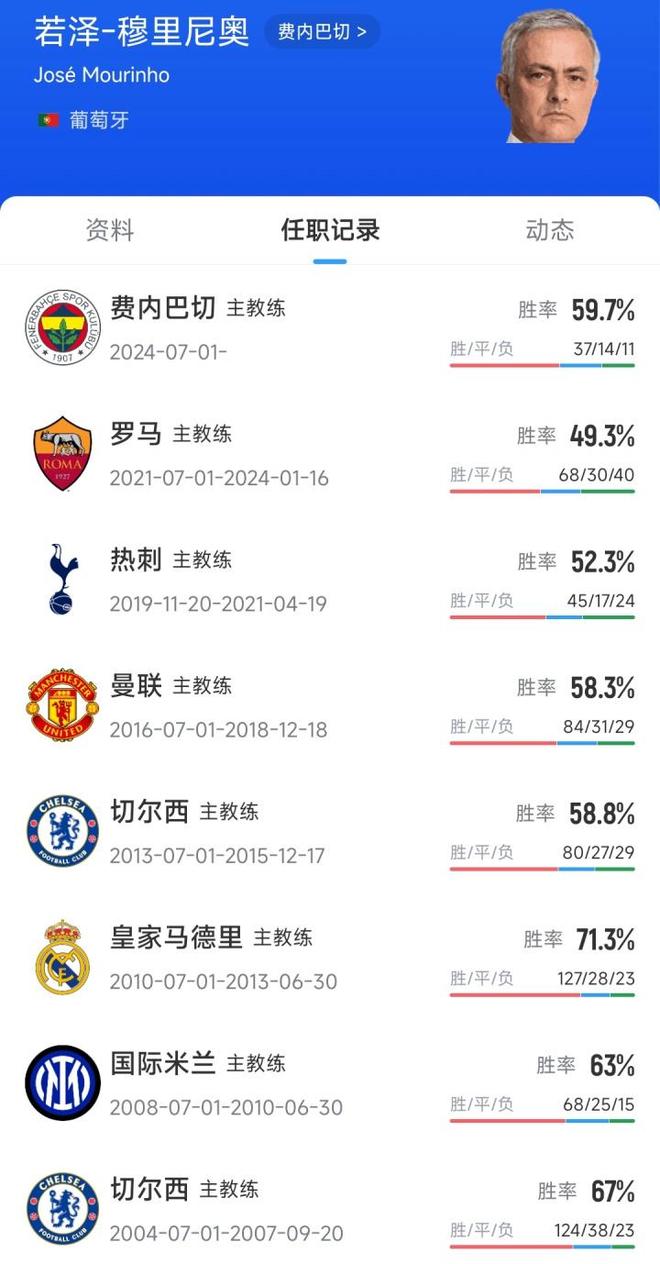Open the 费内巴切 team chip
Image resolution: width=660 pixels, height=1264 pixels.
pos(321,32)
